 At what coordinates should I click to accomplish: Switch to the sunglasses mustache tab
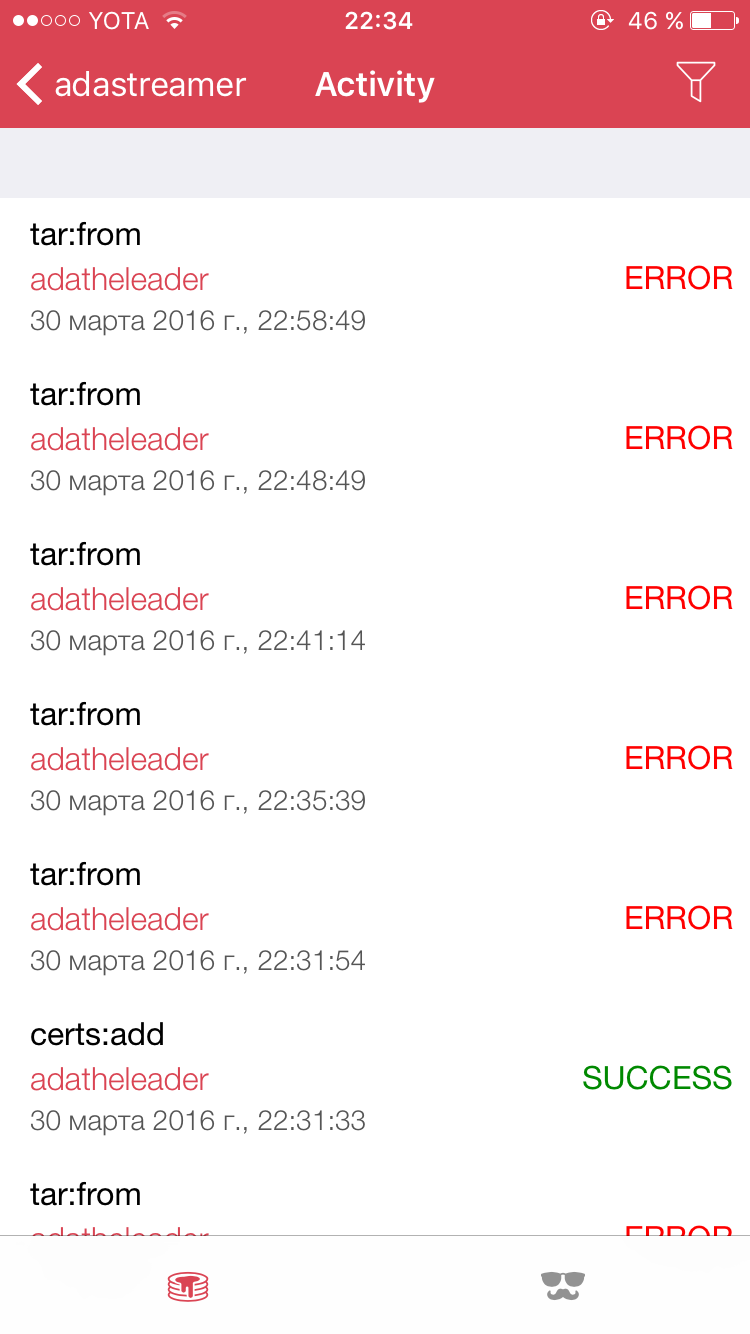click(x=562, y=1286)
